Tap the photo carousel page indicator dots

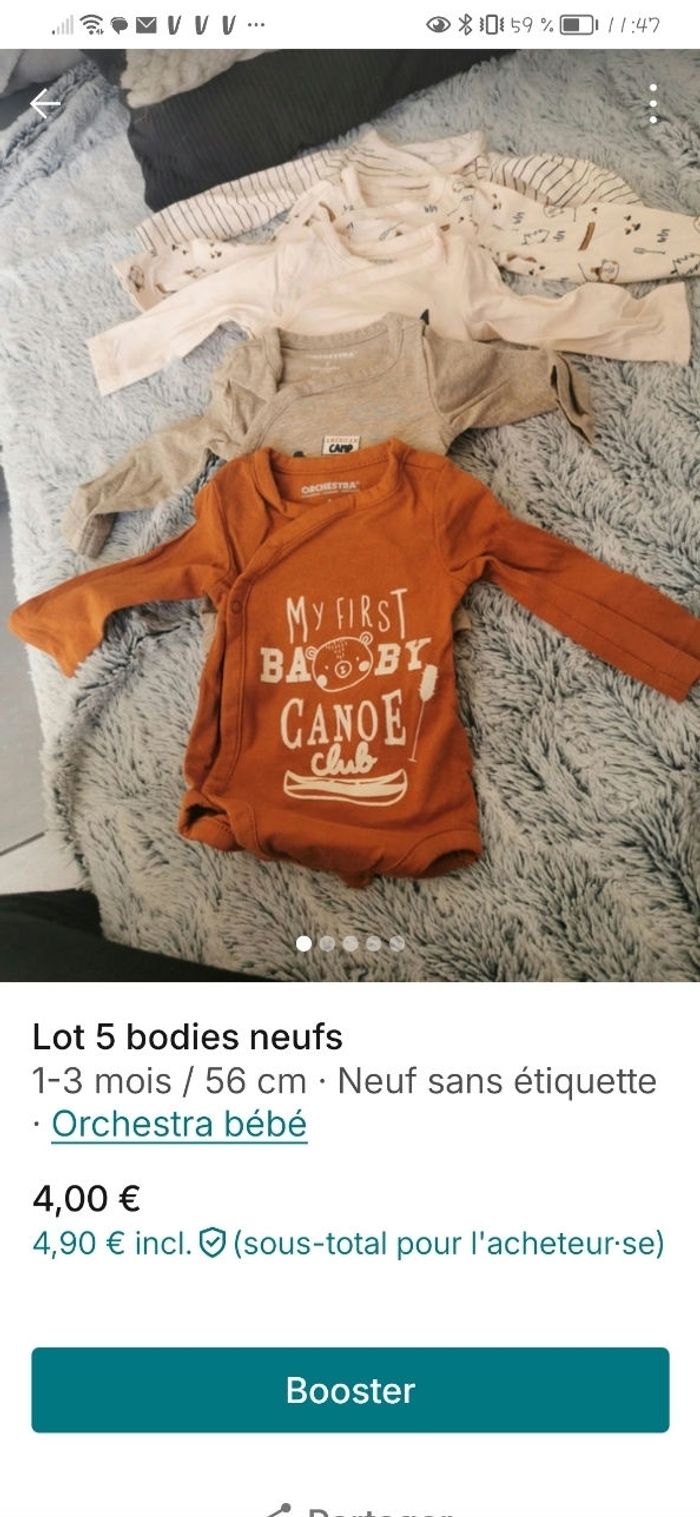(x=350, y=943)
